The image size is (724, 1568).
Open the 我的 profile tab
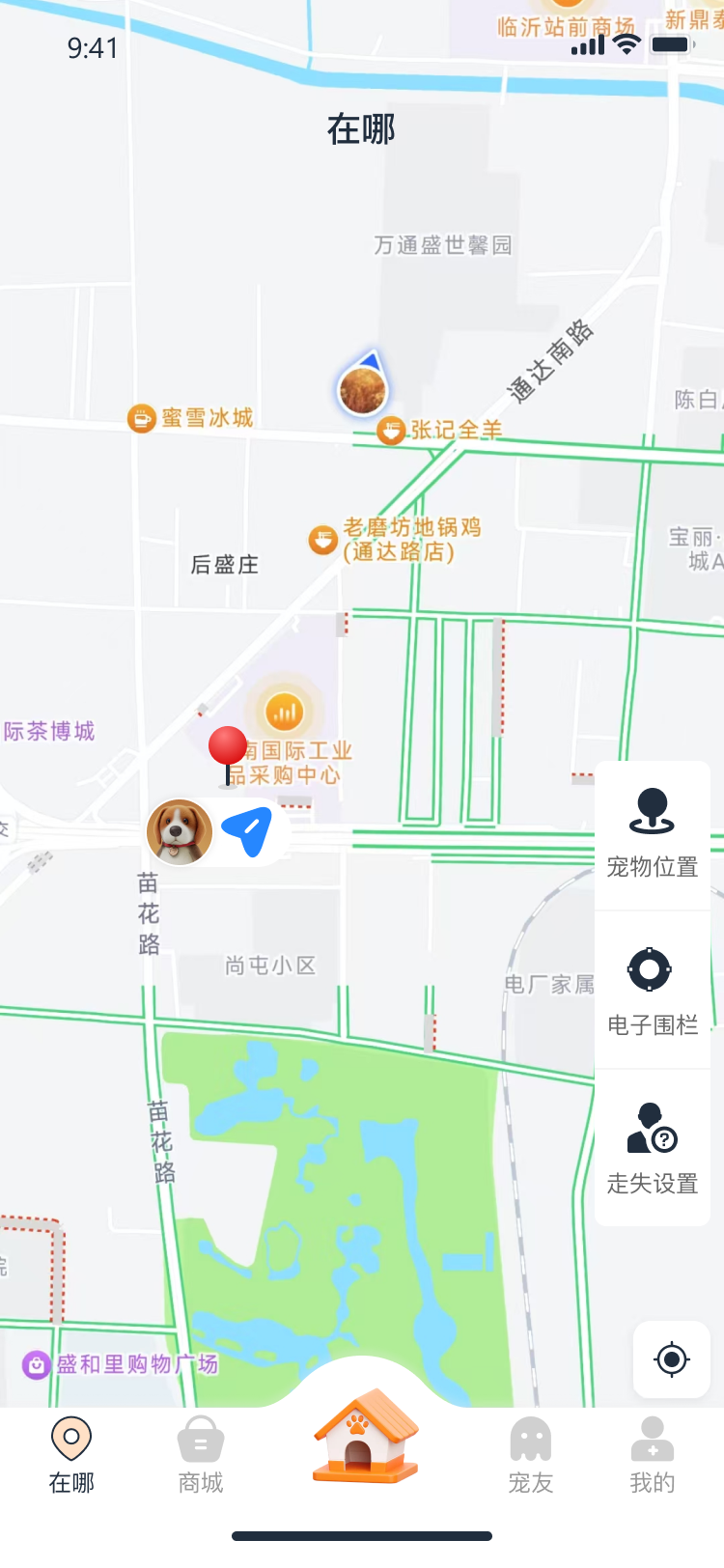pos(652,1455)
